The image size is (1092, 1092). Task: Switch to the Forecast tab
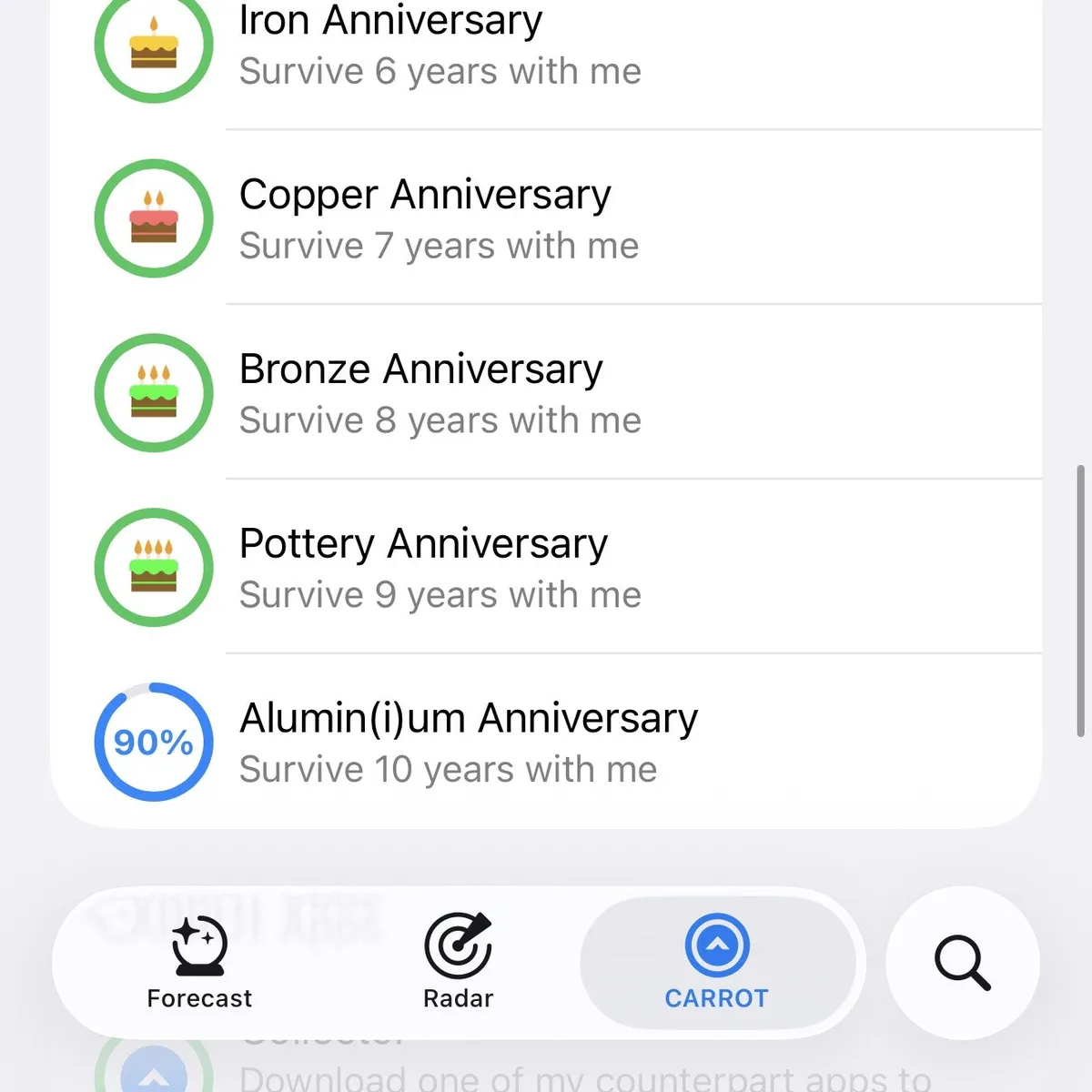click(199, 963)
